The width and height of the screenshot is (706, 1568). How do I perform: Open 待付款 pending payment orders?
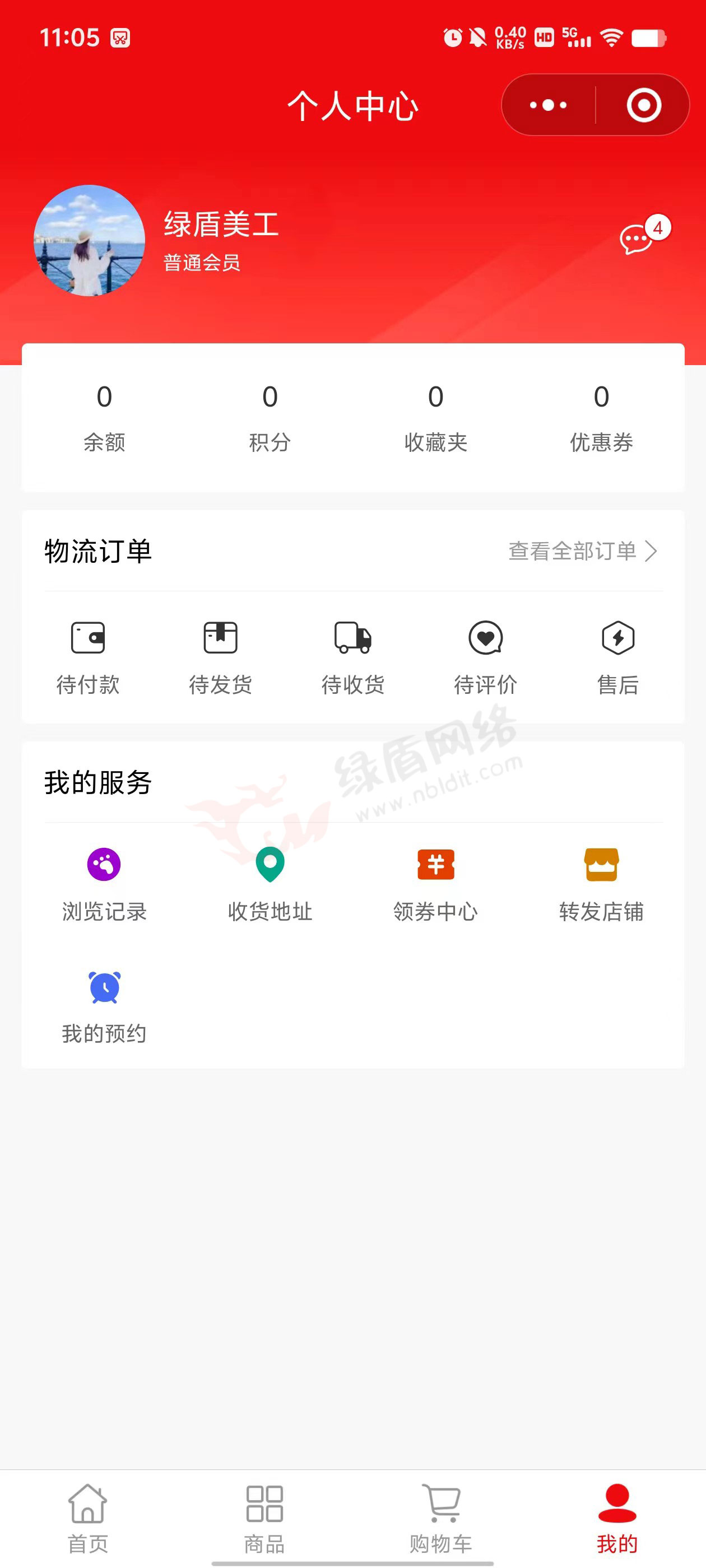coord(88,656)
